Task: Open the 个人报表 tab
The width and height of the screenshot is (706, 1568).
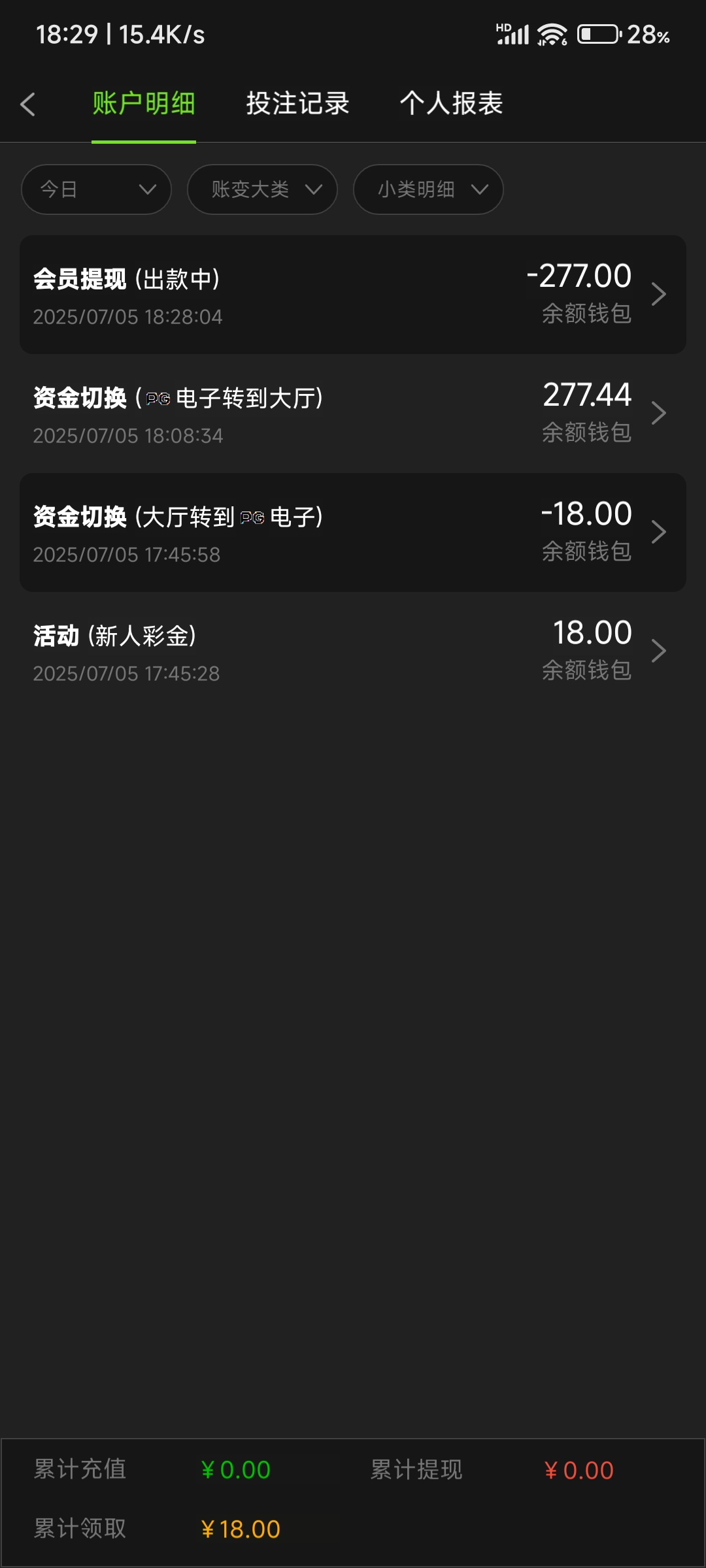Action: (451, 104)
